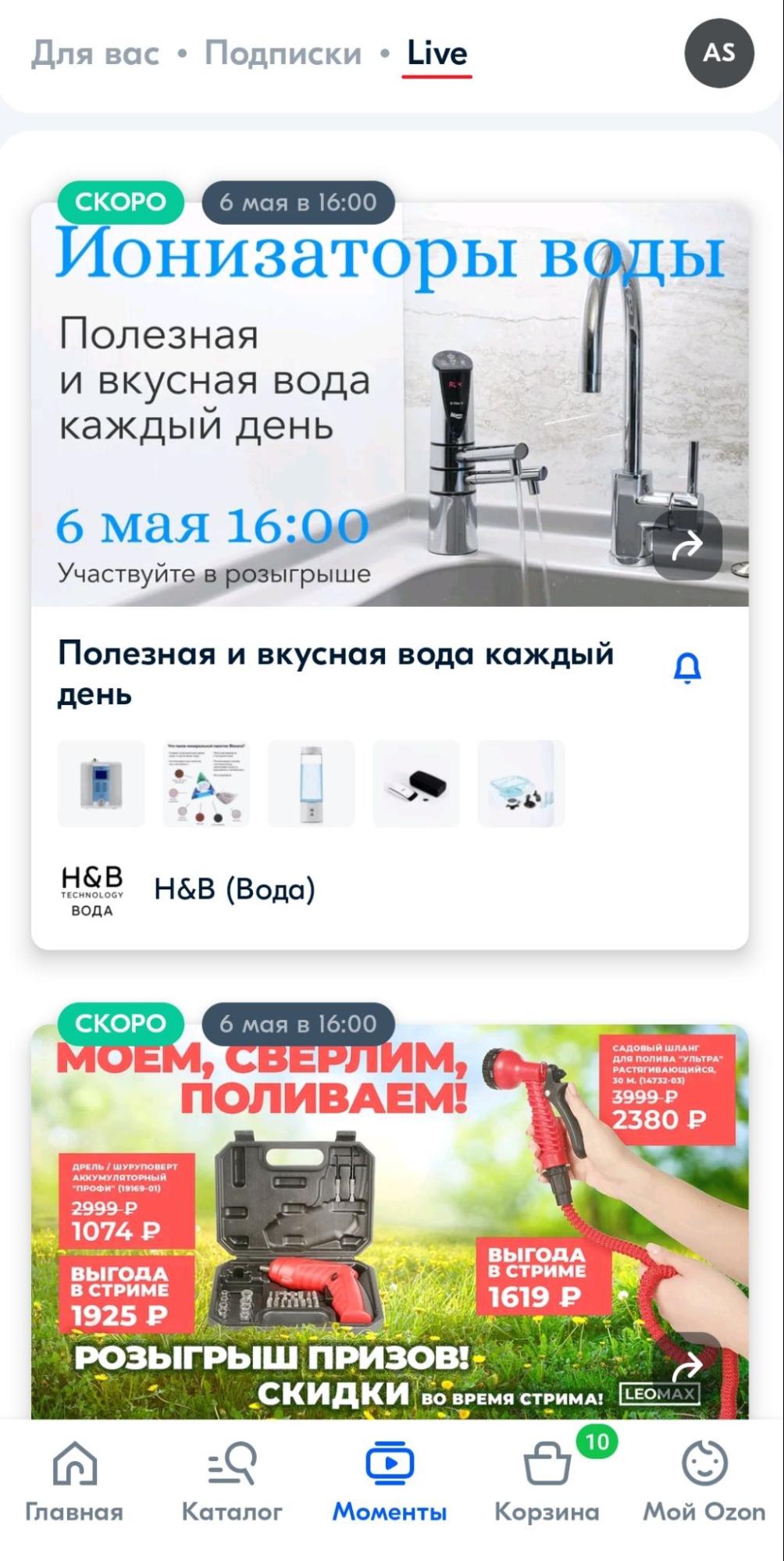Enable reminder bell for water stream

coord(687,668)
